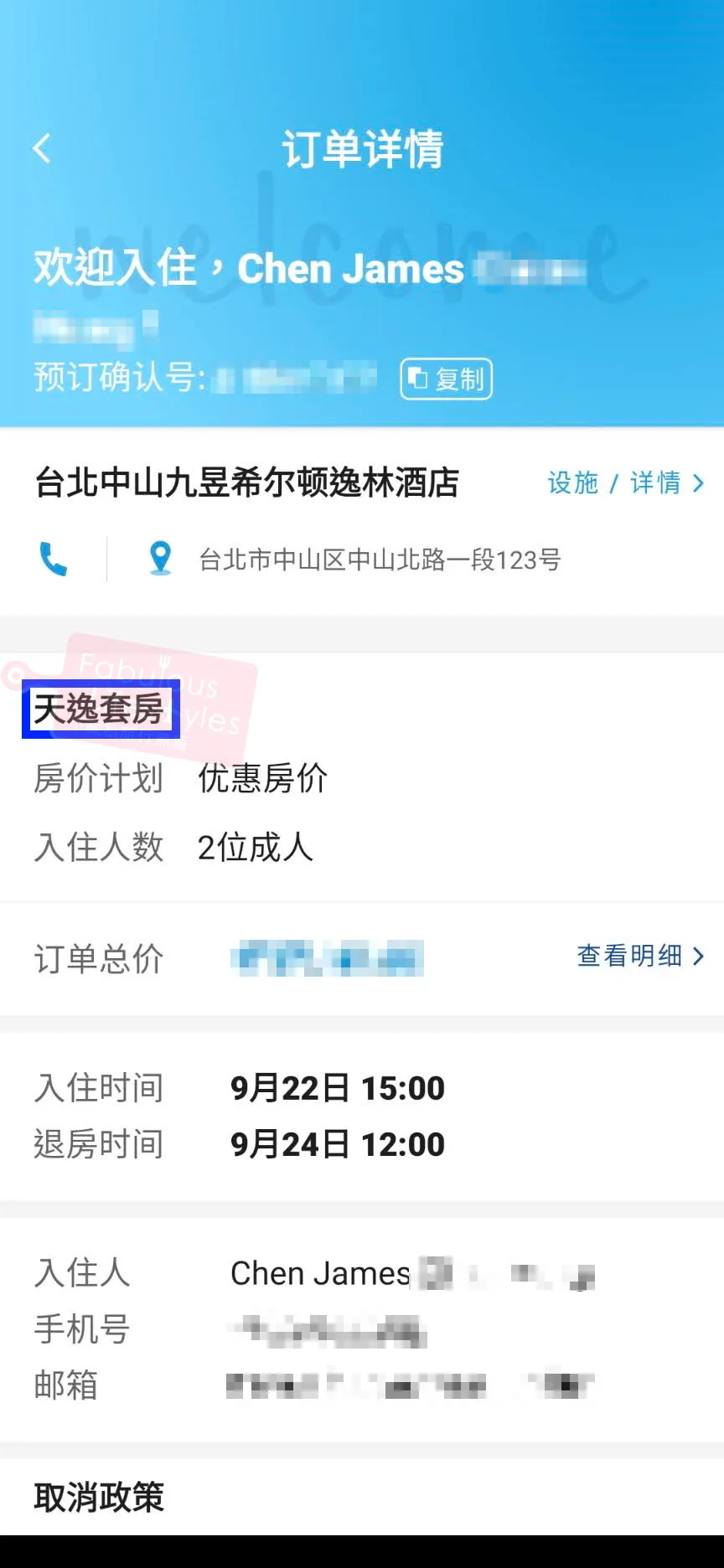Tap the order total price area
This screenshot has width=724, height=1568.
(x=327, y=957)
